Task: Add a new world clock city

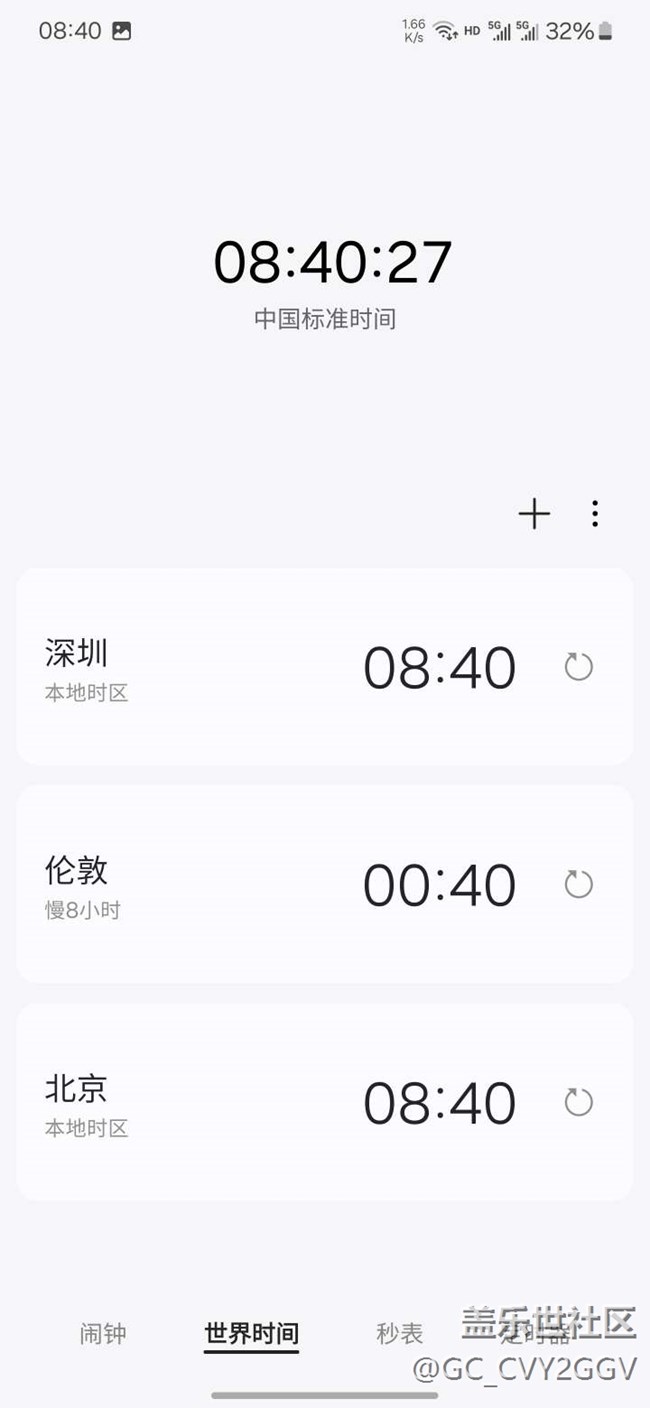Action: pyautogui.click(x=534, y=514)
